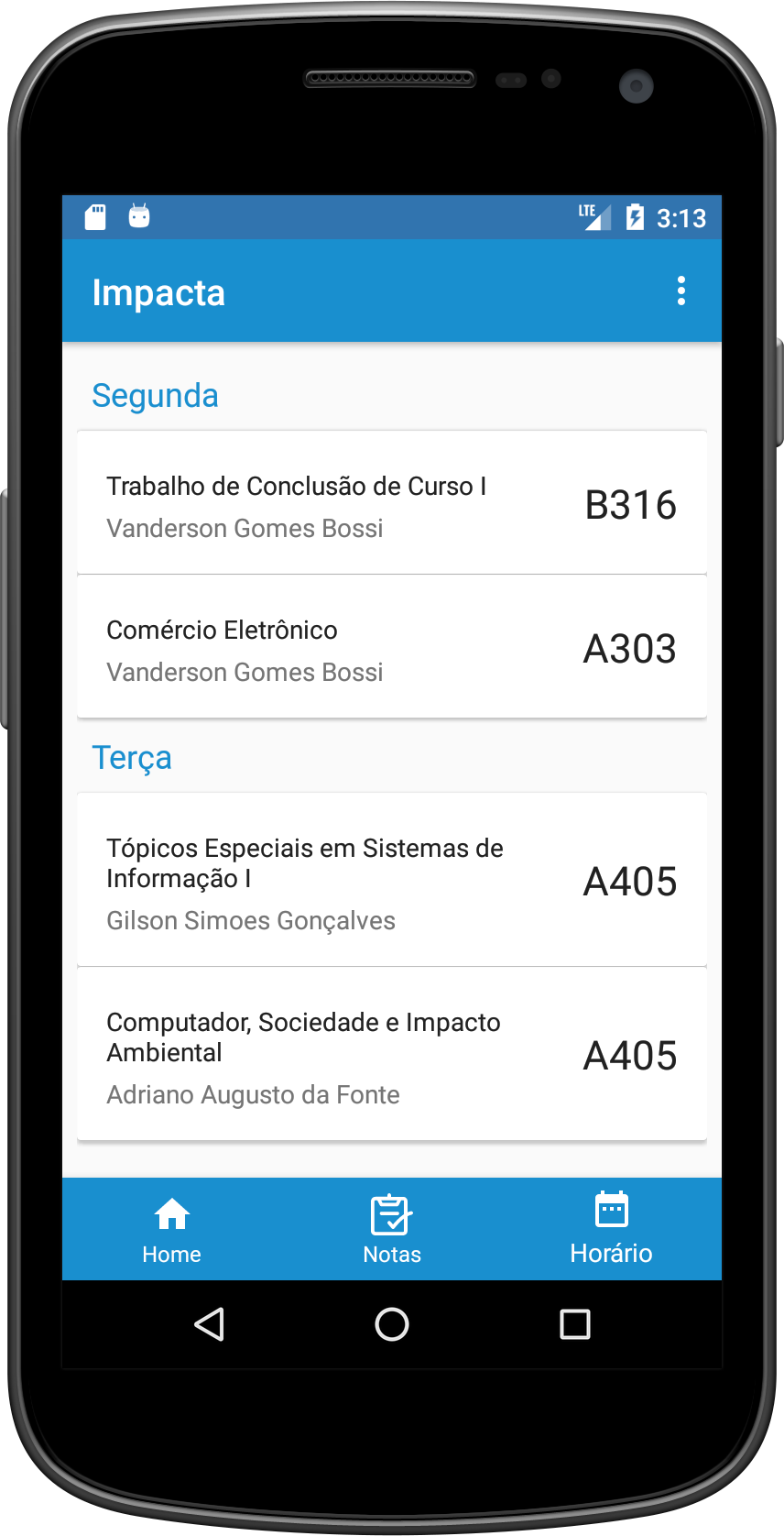Switch to the Home tab
Image resolution: width=784 pixels, height=1536 pixels.
[172, 1230]
